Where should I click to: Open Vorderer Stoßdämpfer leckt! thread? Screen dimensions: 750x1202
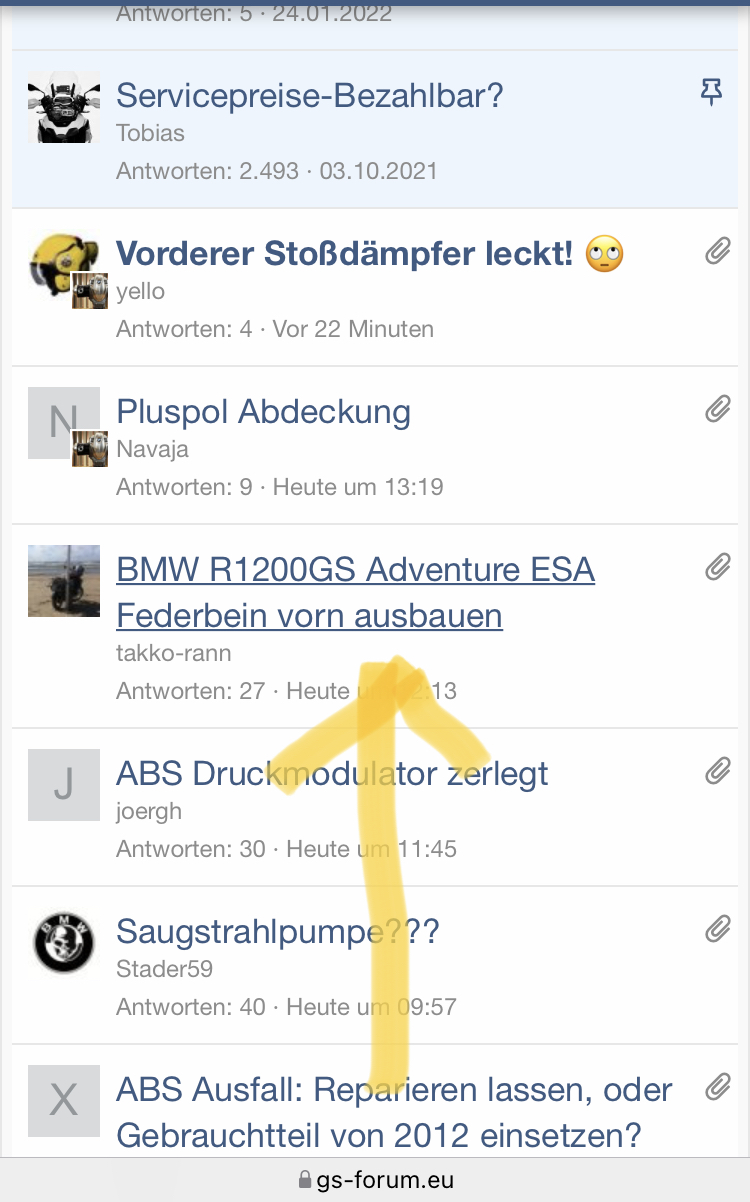(x=345, y=254)
